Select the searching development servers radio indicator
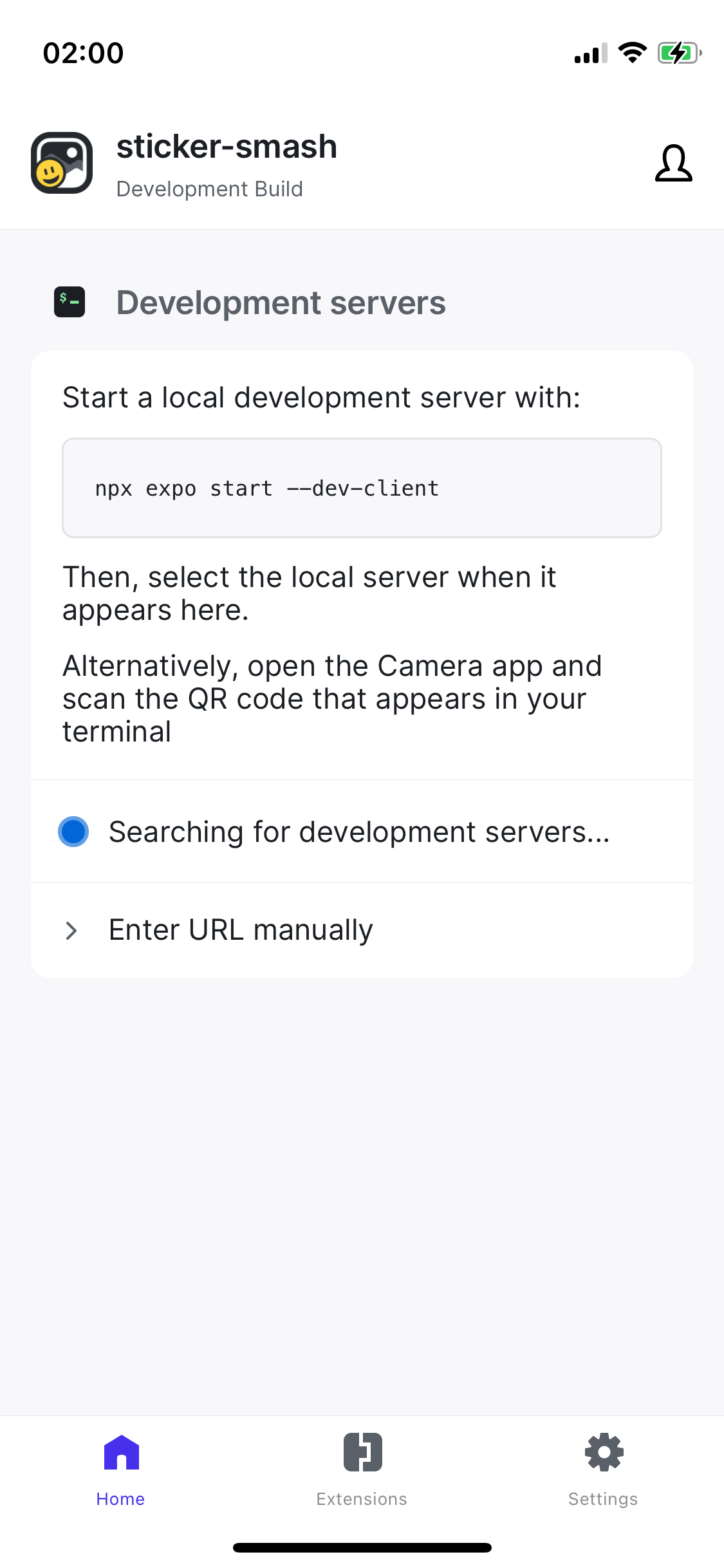Screen dimensions: 724x1568 [73, 831]
